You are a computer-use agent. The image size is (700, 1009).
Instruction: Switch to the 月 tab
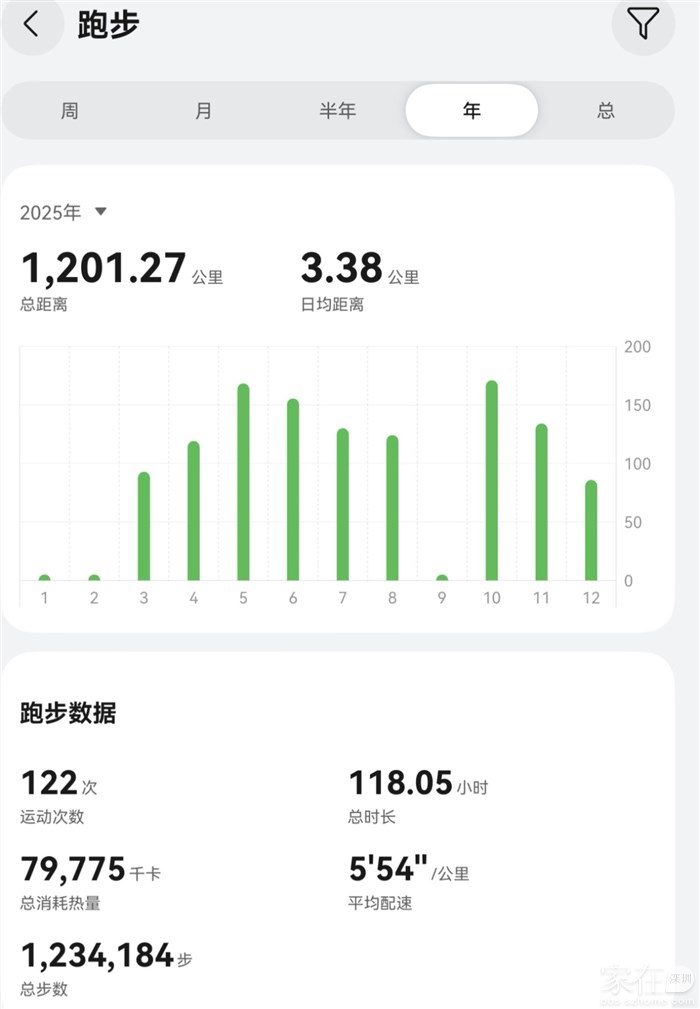tap(203, 110)
